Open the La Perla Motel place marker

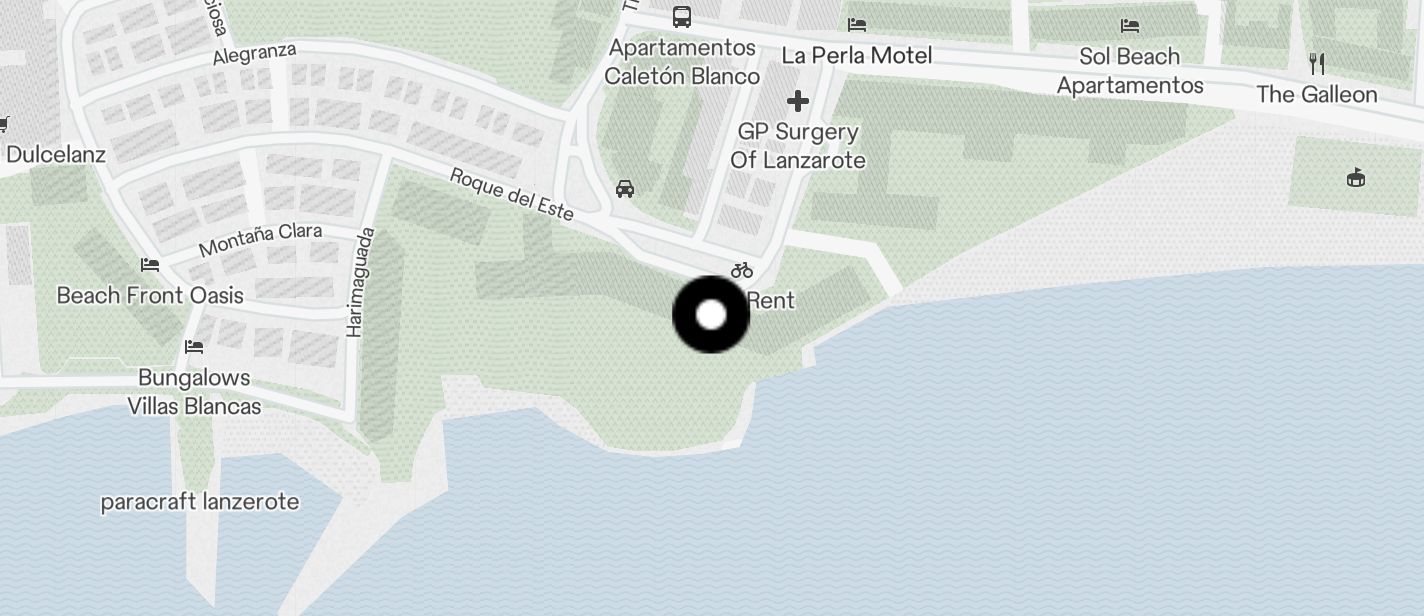[857, 25]
